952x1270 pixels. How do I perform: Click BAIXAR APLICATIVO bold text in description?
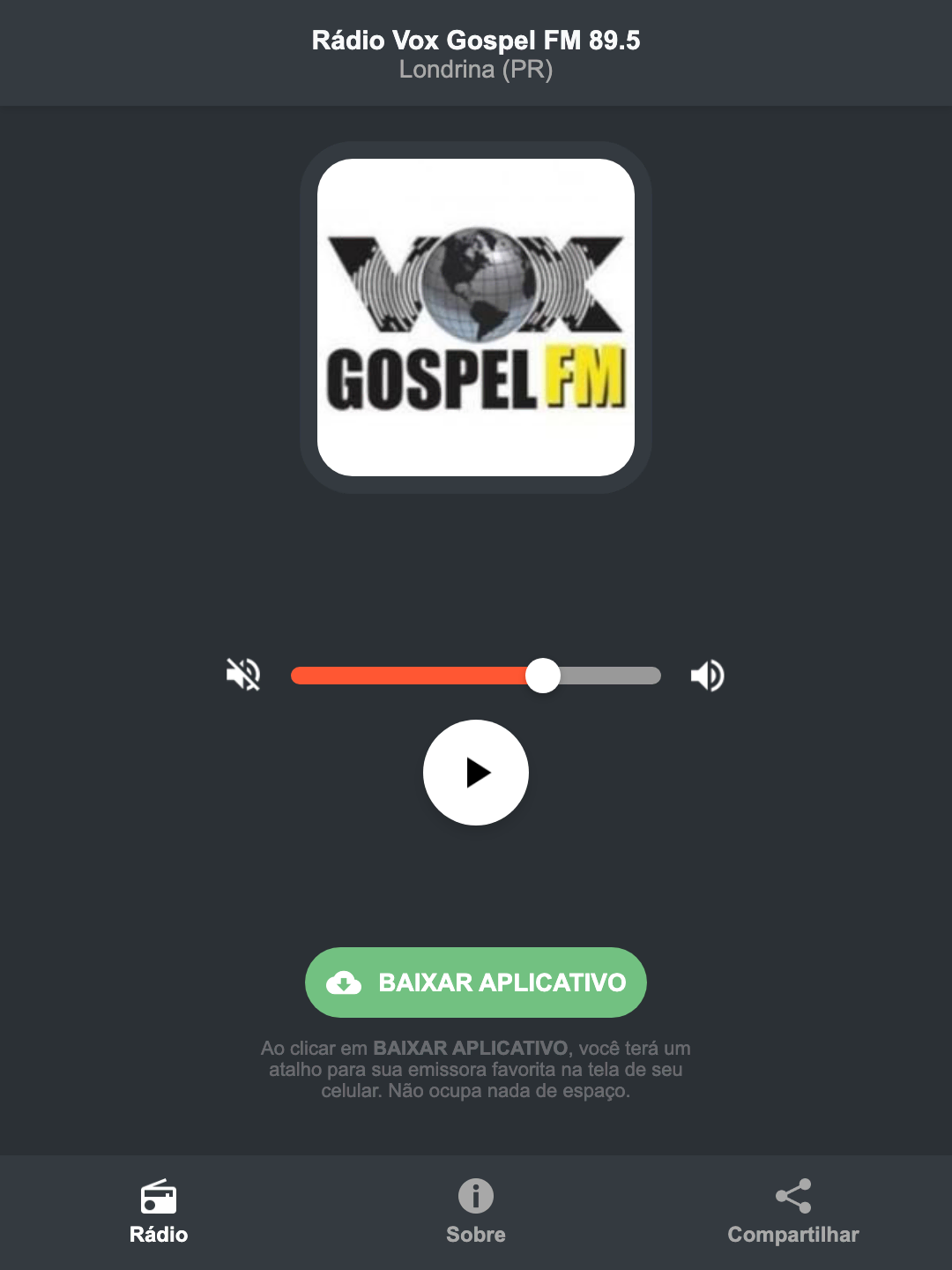click(x=471, y=1049)
